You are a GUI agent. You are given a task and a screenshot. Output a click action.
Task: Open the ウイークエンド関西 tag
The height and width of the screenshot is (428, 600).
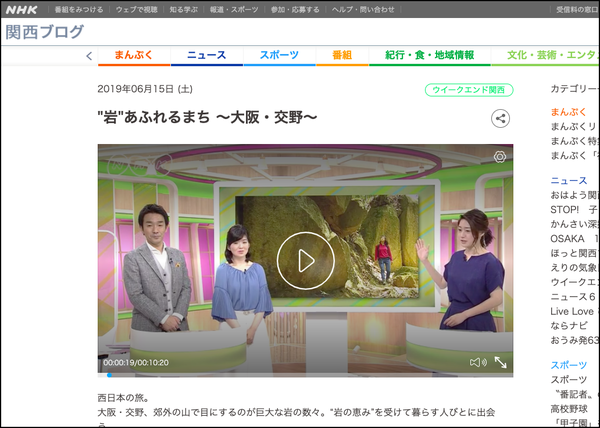click(469, 90)
